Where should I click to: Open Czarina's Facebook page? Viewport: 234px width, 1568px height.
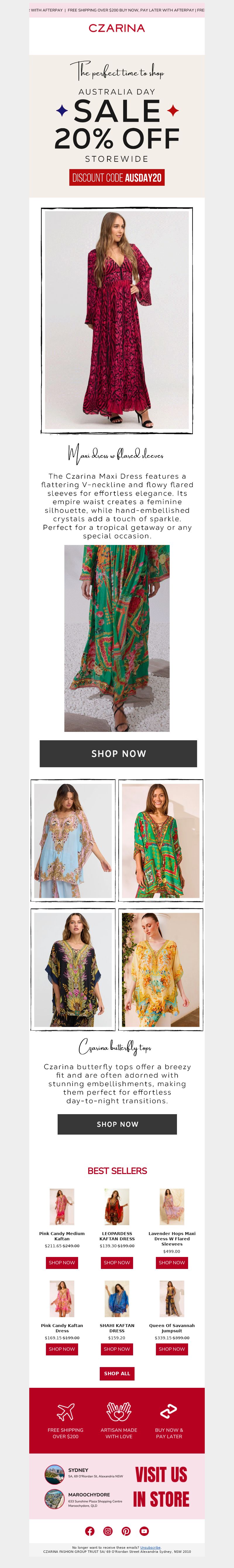(x=90, y=1531)
